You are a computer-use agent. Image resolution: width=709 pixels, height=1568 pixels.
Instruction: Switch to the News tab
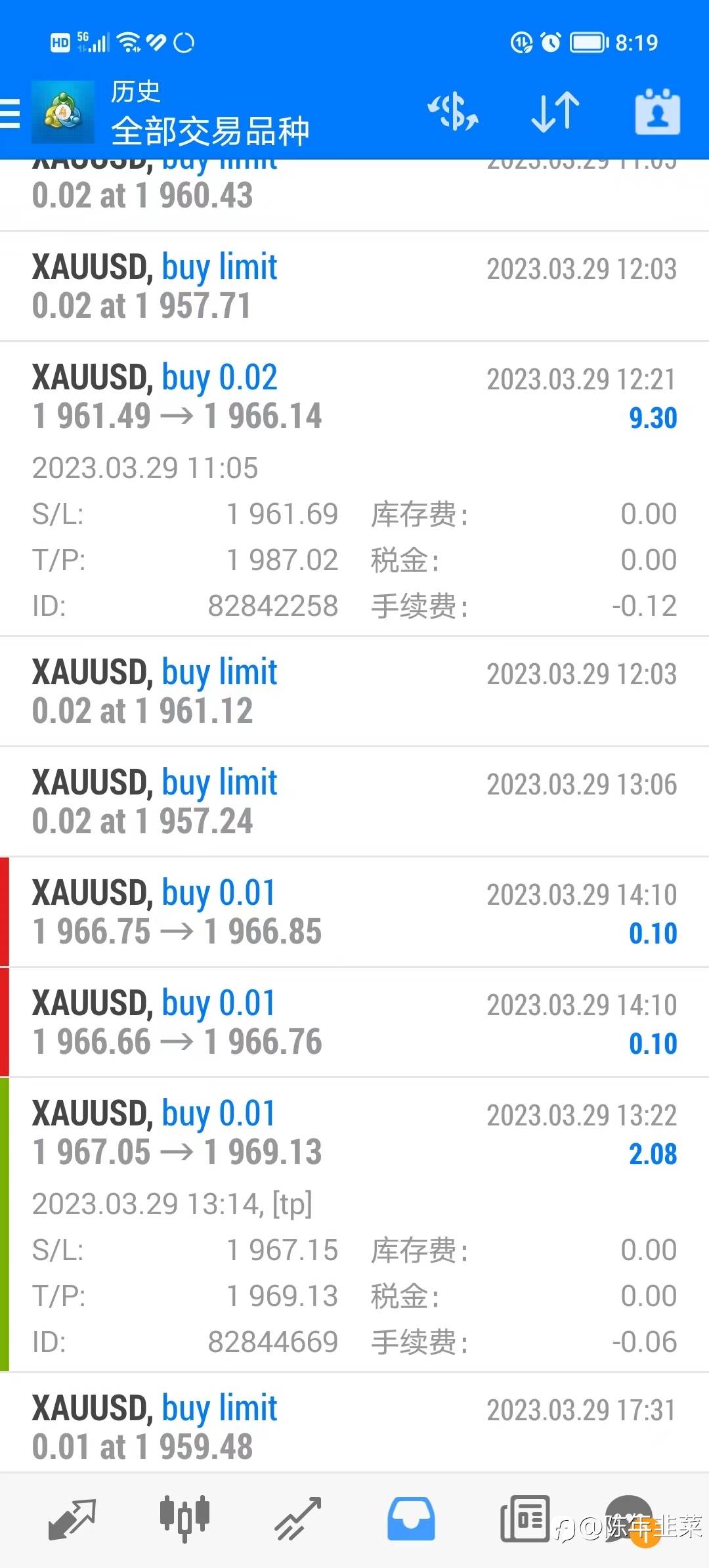pyautogui.click(x=525, y=1518)
